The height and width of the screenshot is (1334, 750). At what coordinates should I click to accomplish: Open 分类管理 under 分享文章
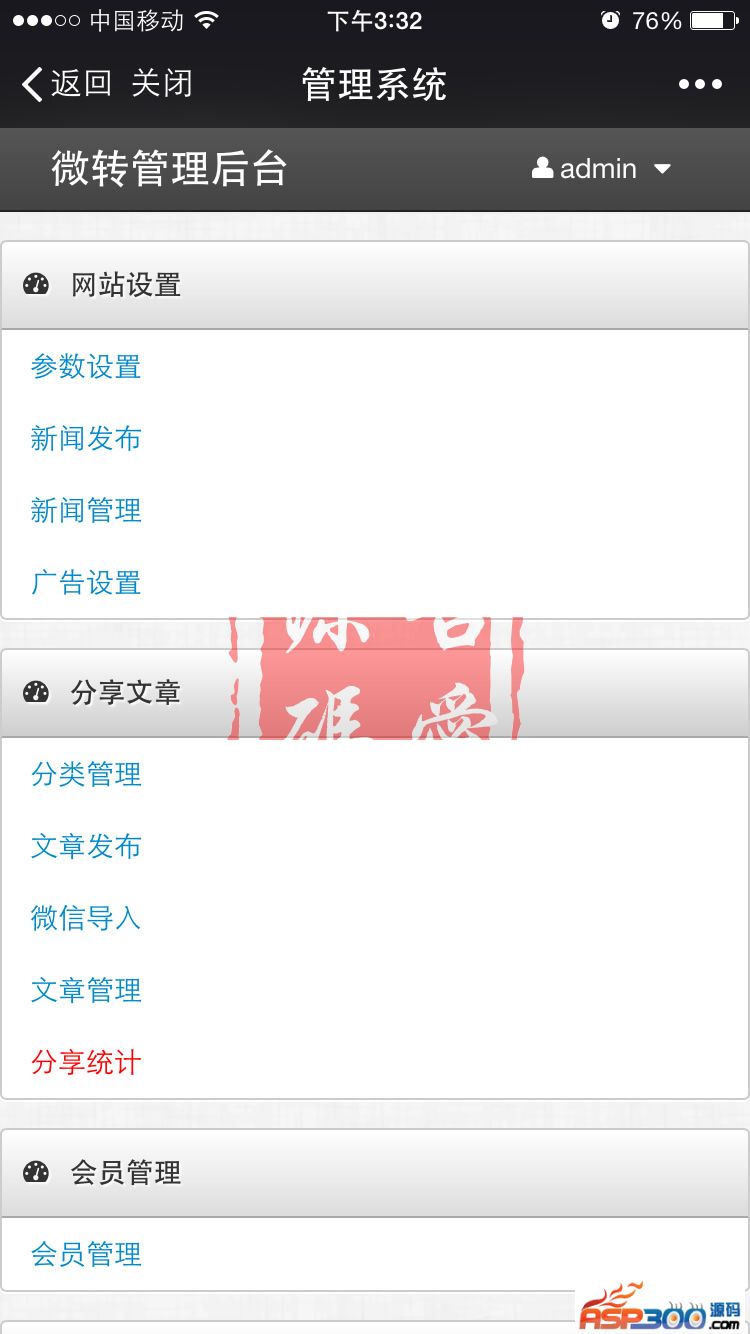coord(86,775)
